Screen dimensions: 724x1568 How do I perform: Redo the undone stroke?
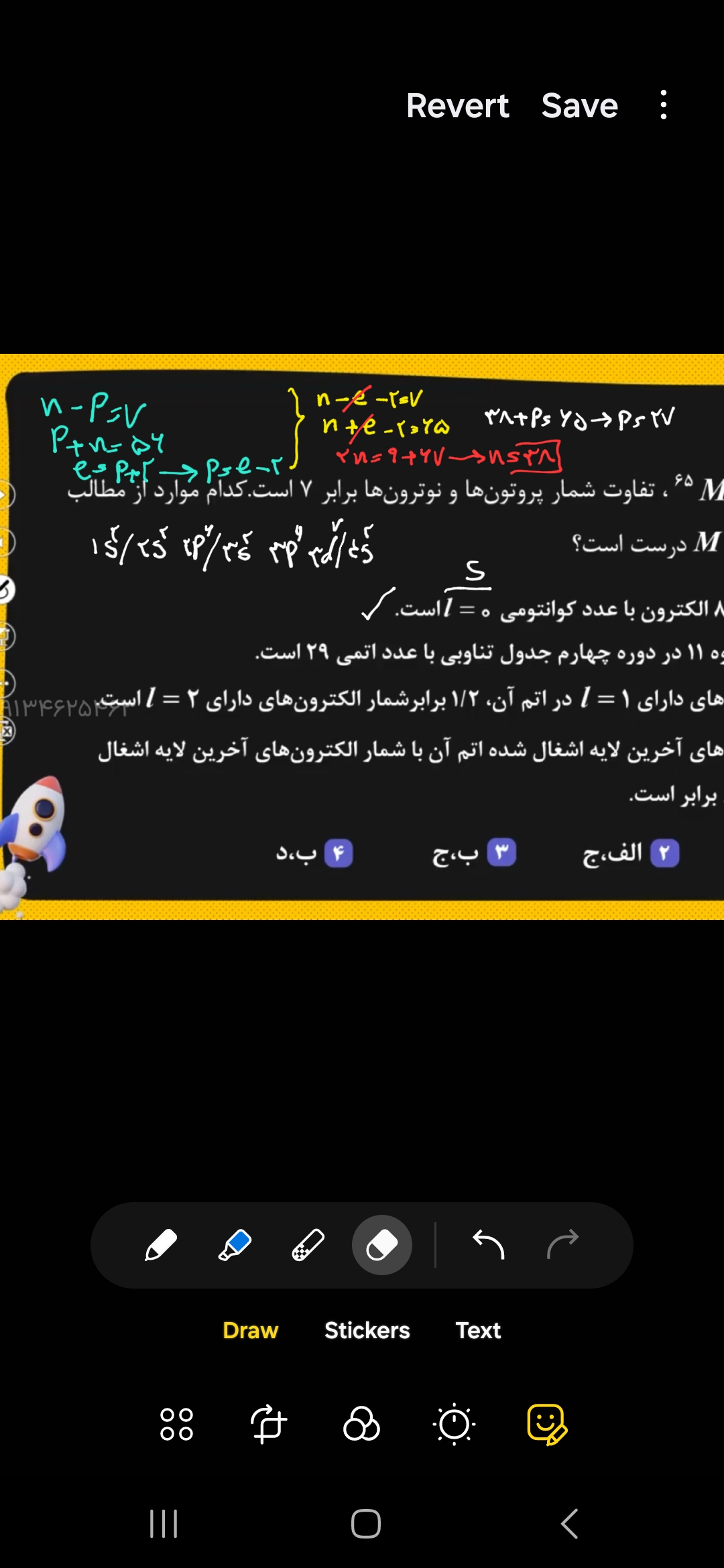562,1245
